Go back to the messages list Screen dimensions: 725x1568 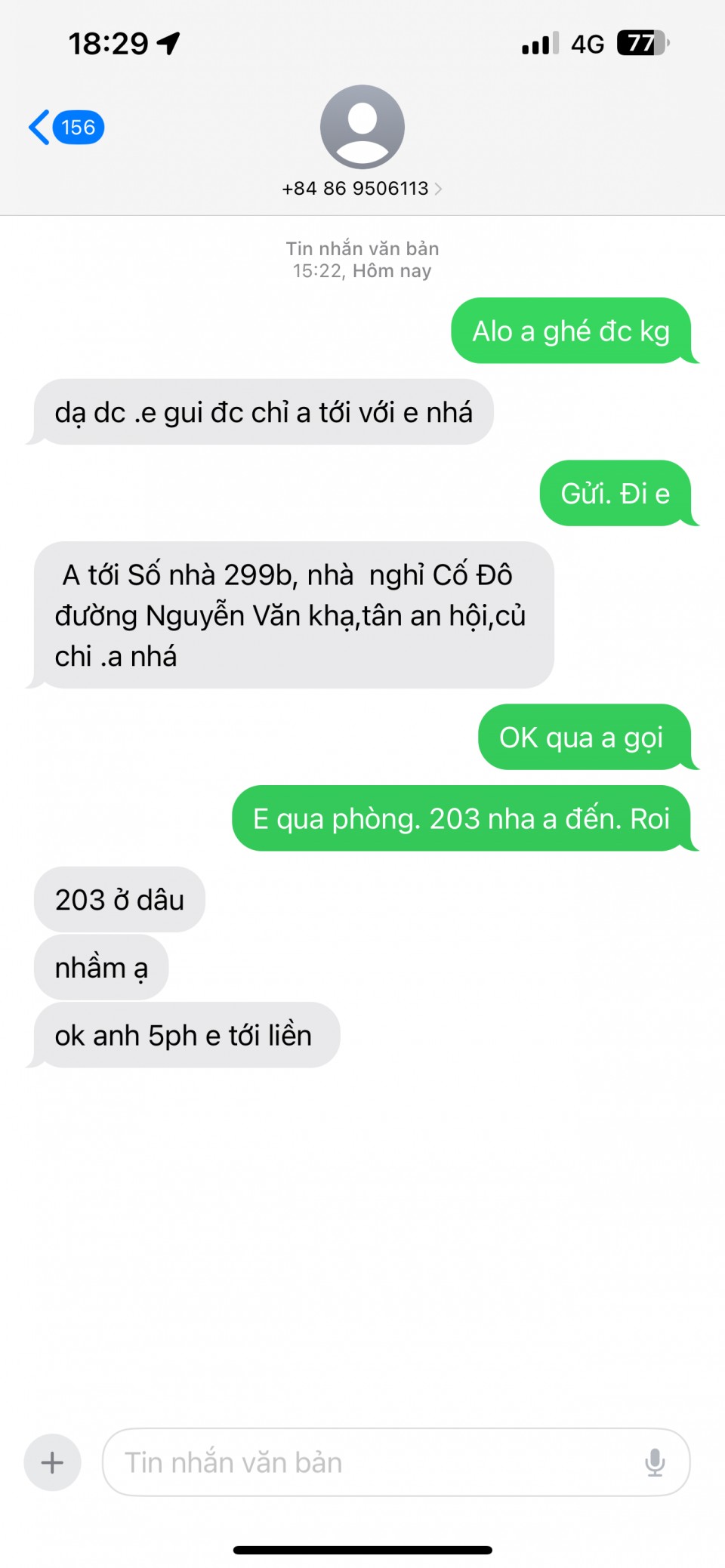[65, 128]
